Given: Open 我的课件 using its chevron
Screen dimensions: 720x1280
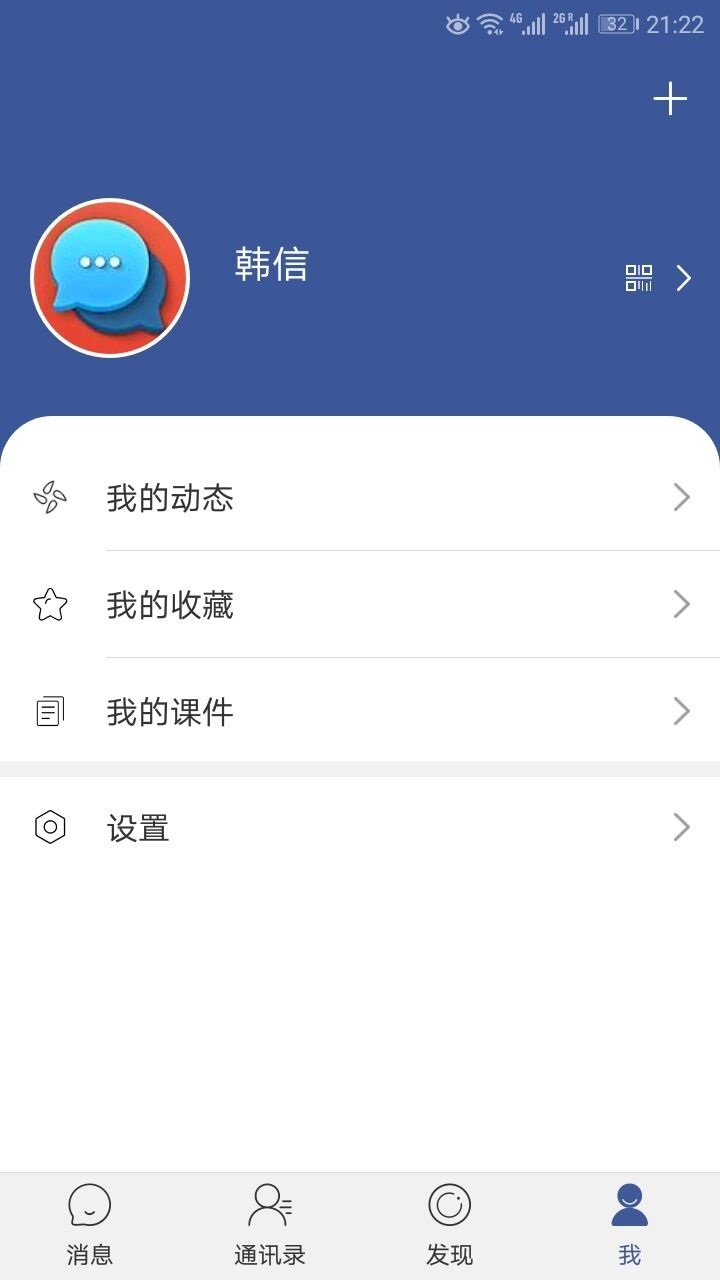Looking at the screenshot, I should pyautogui.click(x=682, y=711).
